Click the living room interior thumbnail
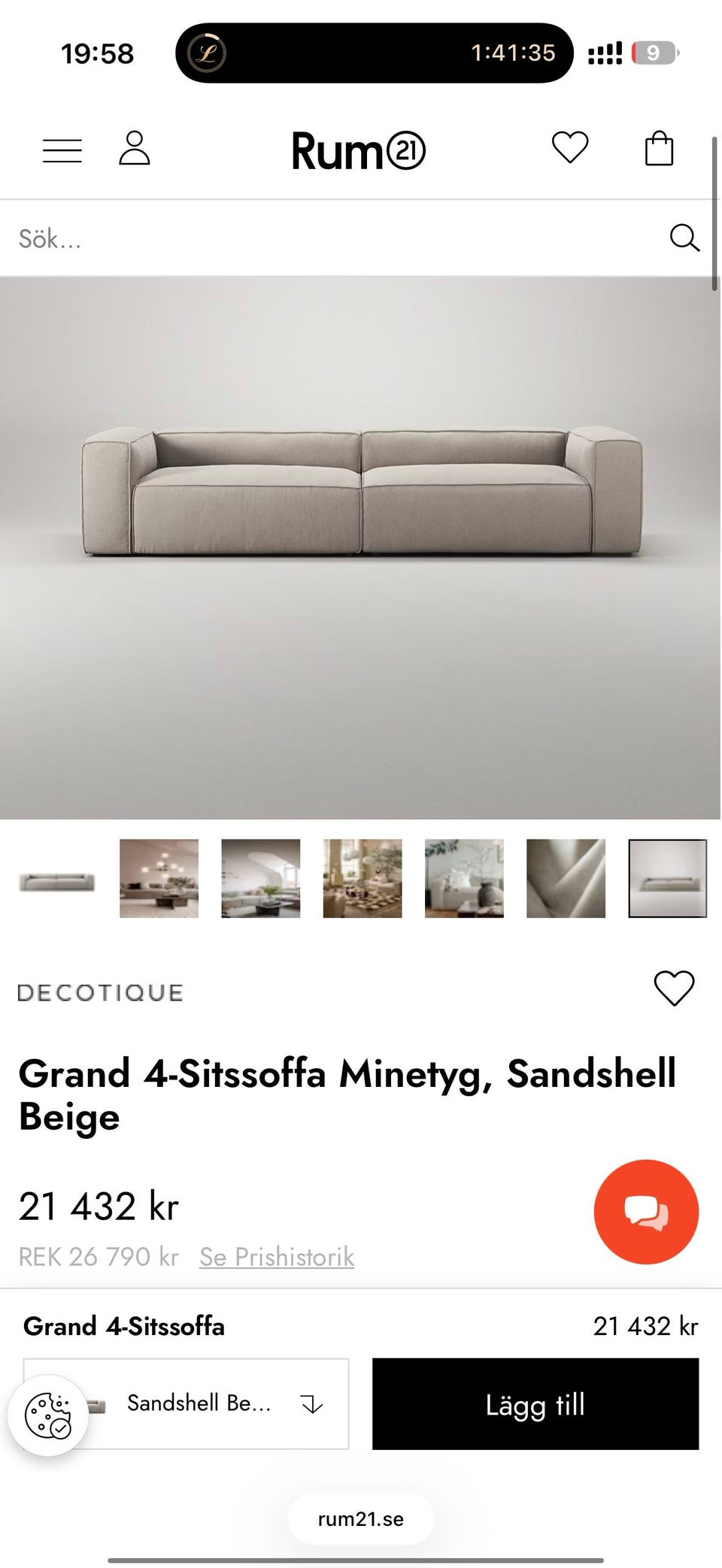Viewport: 722px width, 1568px height. coord(159,878)
